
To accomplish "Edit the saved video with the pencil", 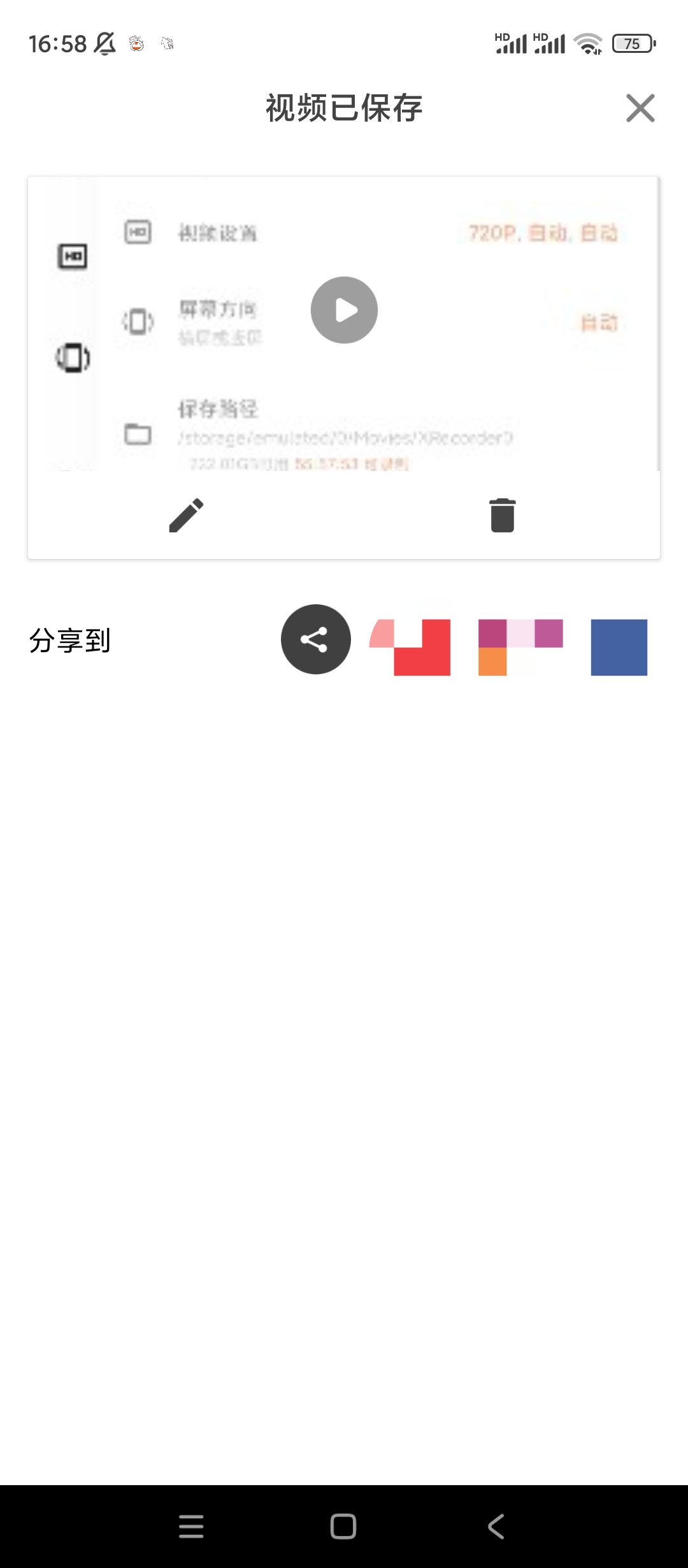I will [x=186, y=515].
